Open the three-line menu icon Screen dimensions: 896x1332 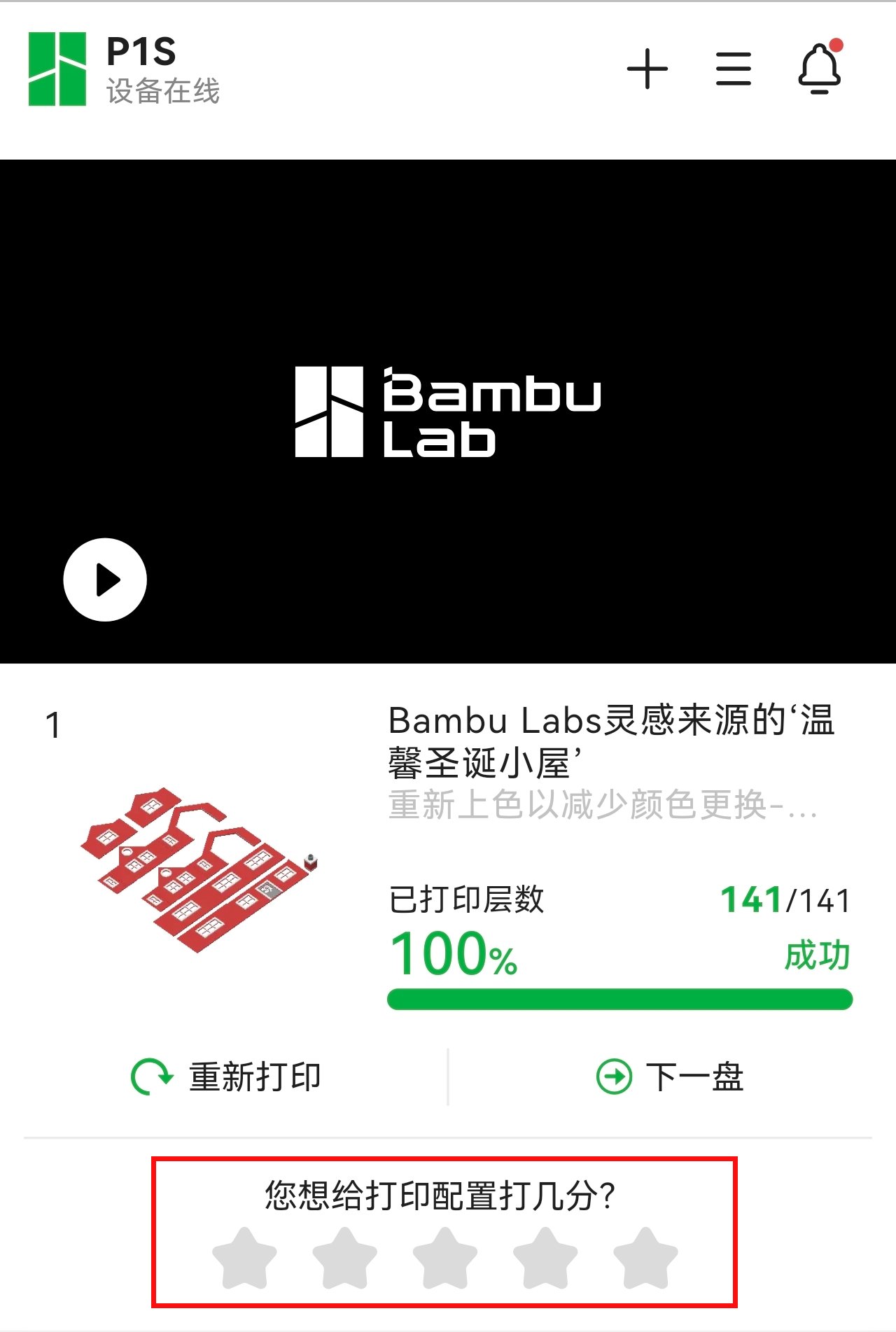click(733, 69)
